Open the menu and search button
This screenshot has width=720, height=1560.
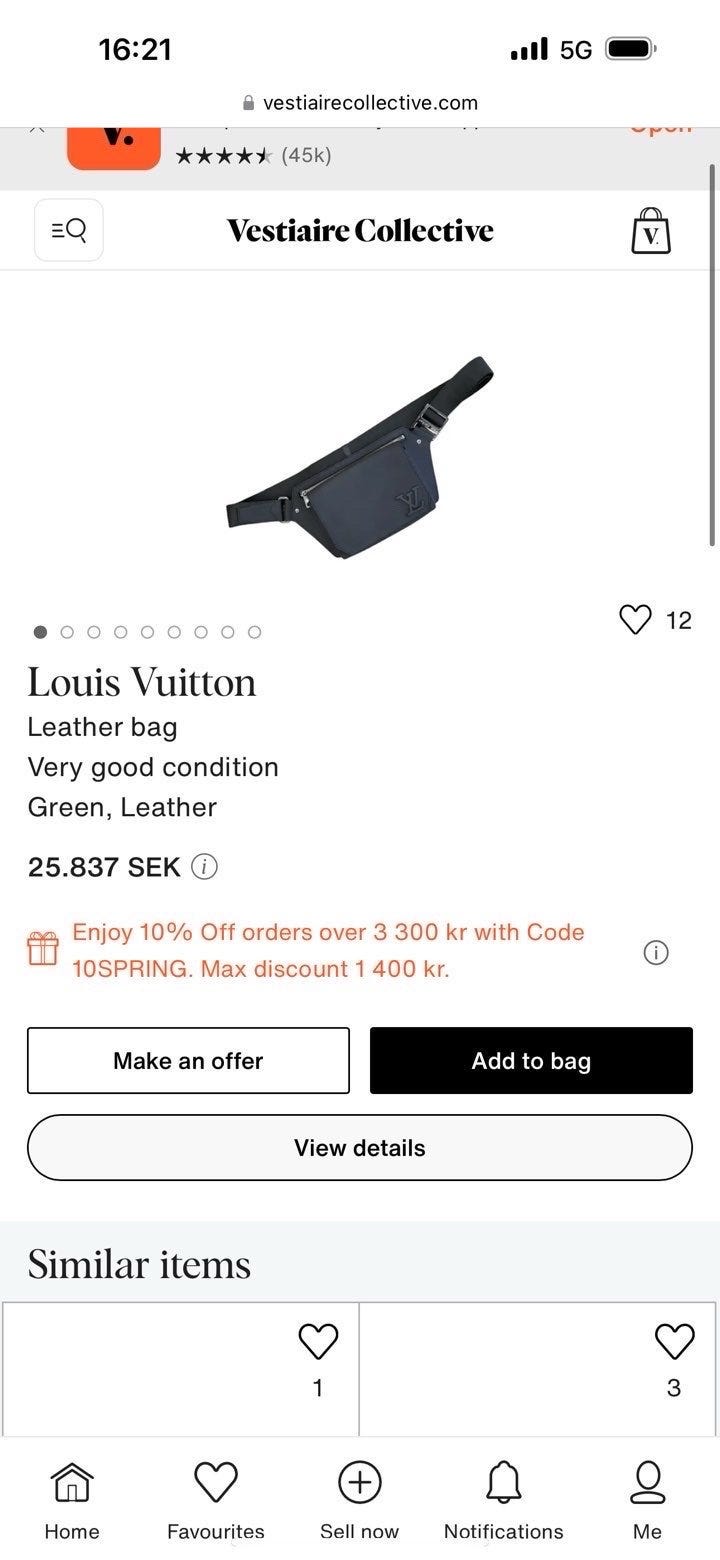coord(68,230)
